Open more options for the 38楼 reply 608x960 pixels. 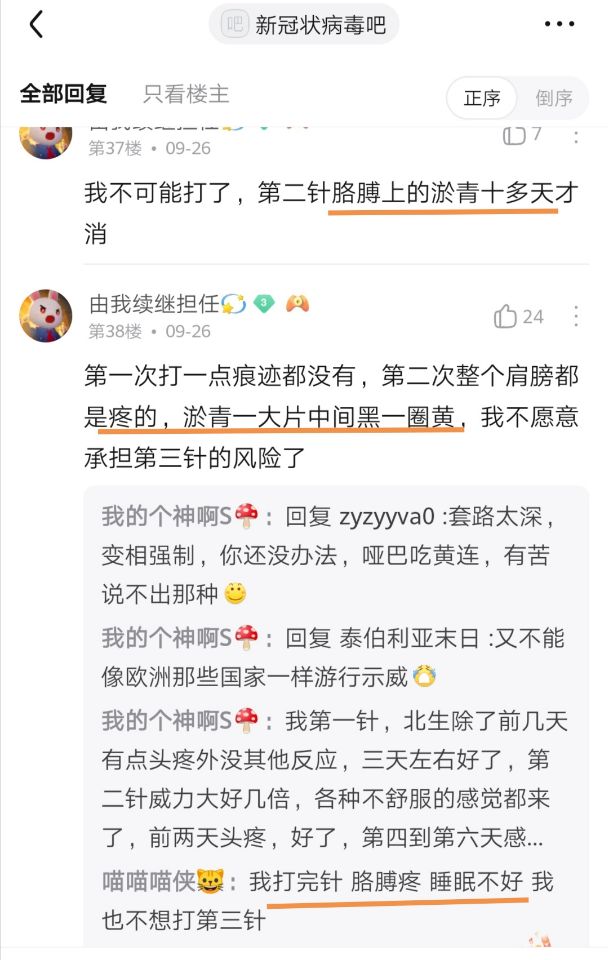click(576, 317)
